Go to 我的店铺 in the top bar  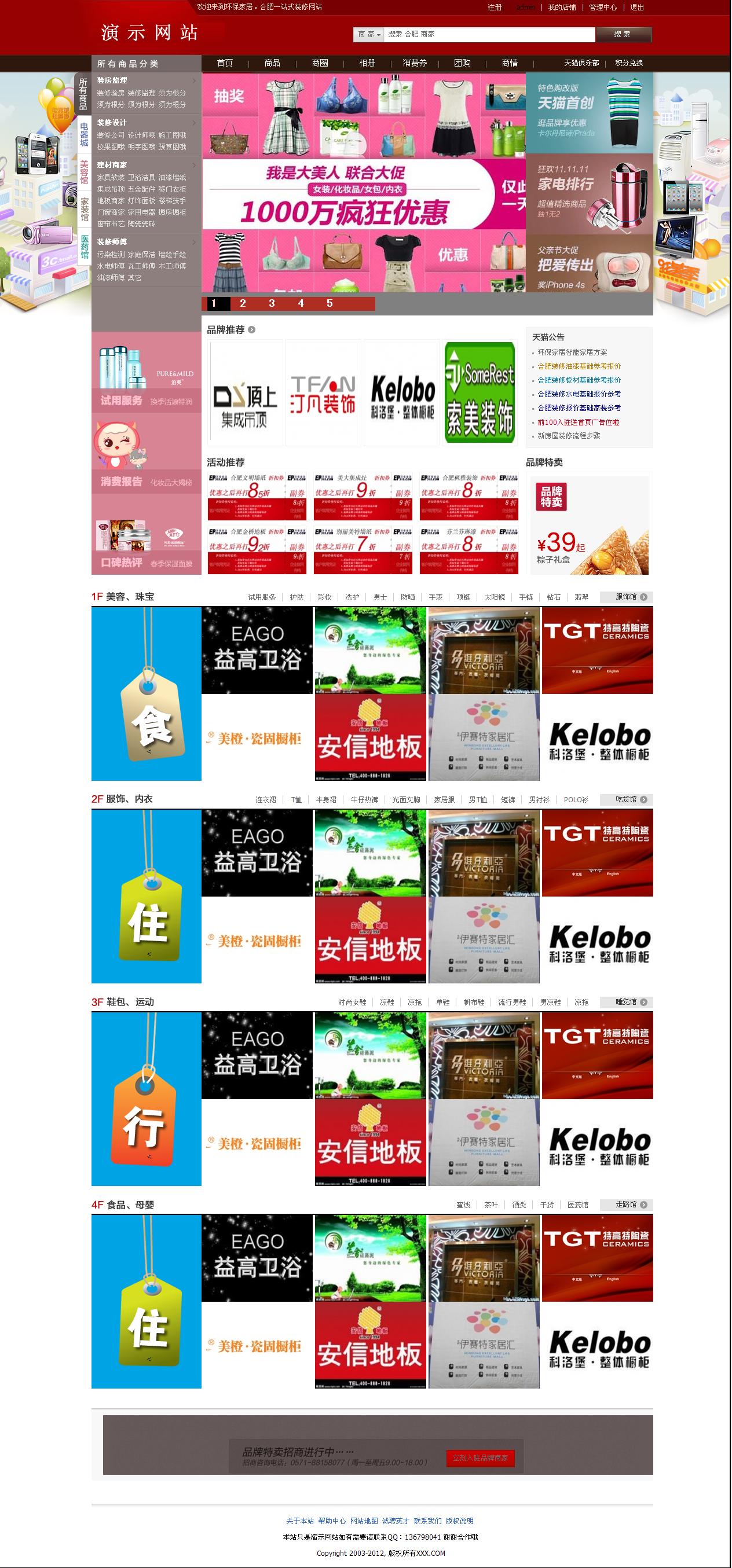[x=562, y=8]
